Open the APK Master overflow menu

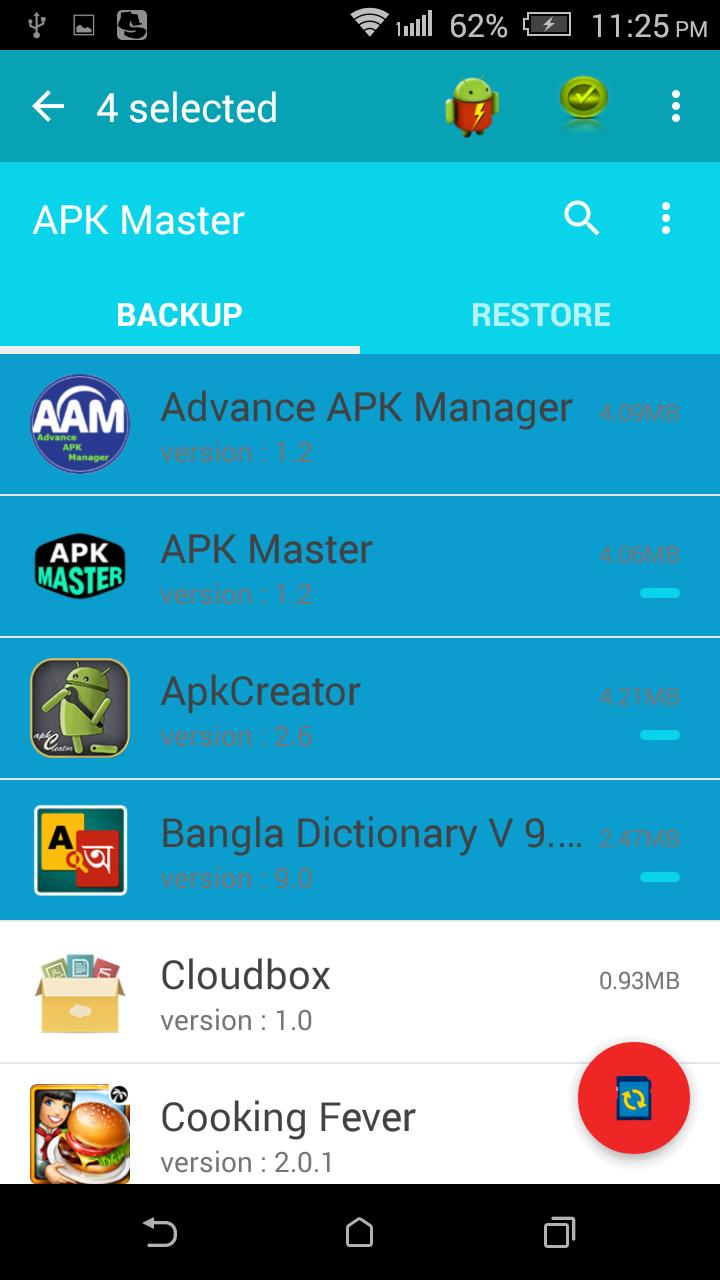click(x=666, y=217)
